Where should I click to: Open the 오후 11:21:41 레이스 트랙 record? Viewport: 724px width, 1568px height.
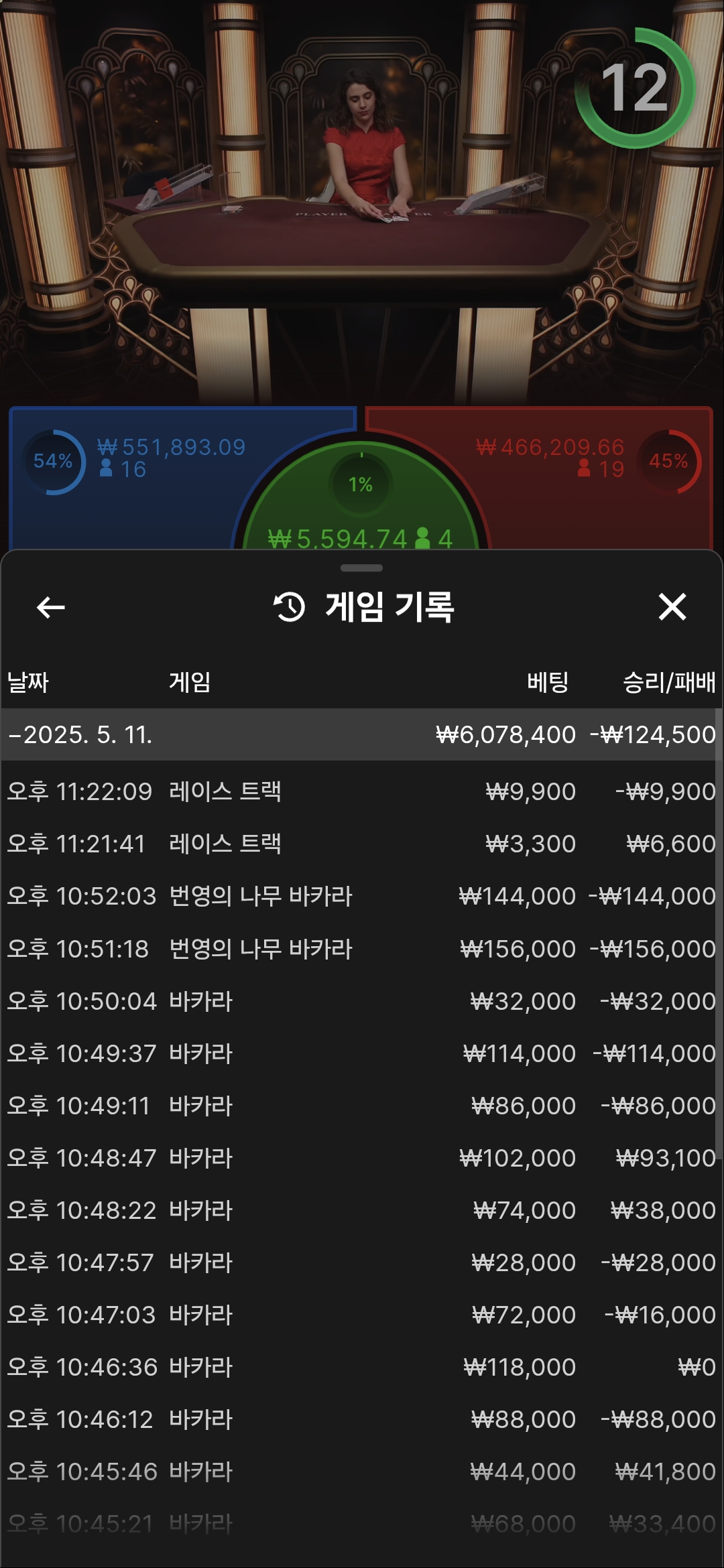(361, 844)
